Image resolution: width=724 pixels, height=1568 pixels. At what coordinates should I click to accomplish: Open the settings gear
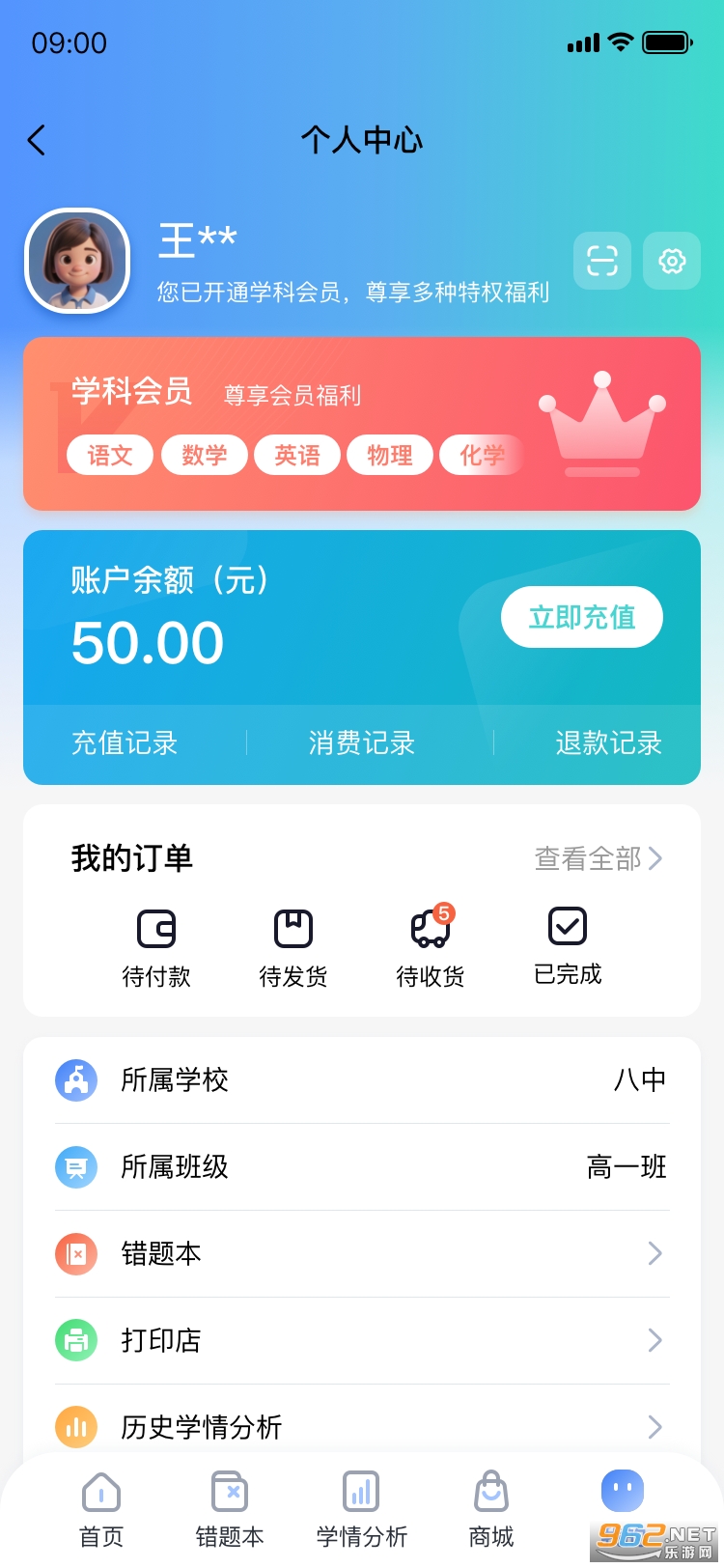pyautogui.click(x=672, y=261)
